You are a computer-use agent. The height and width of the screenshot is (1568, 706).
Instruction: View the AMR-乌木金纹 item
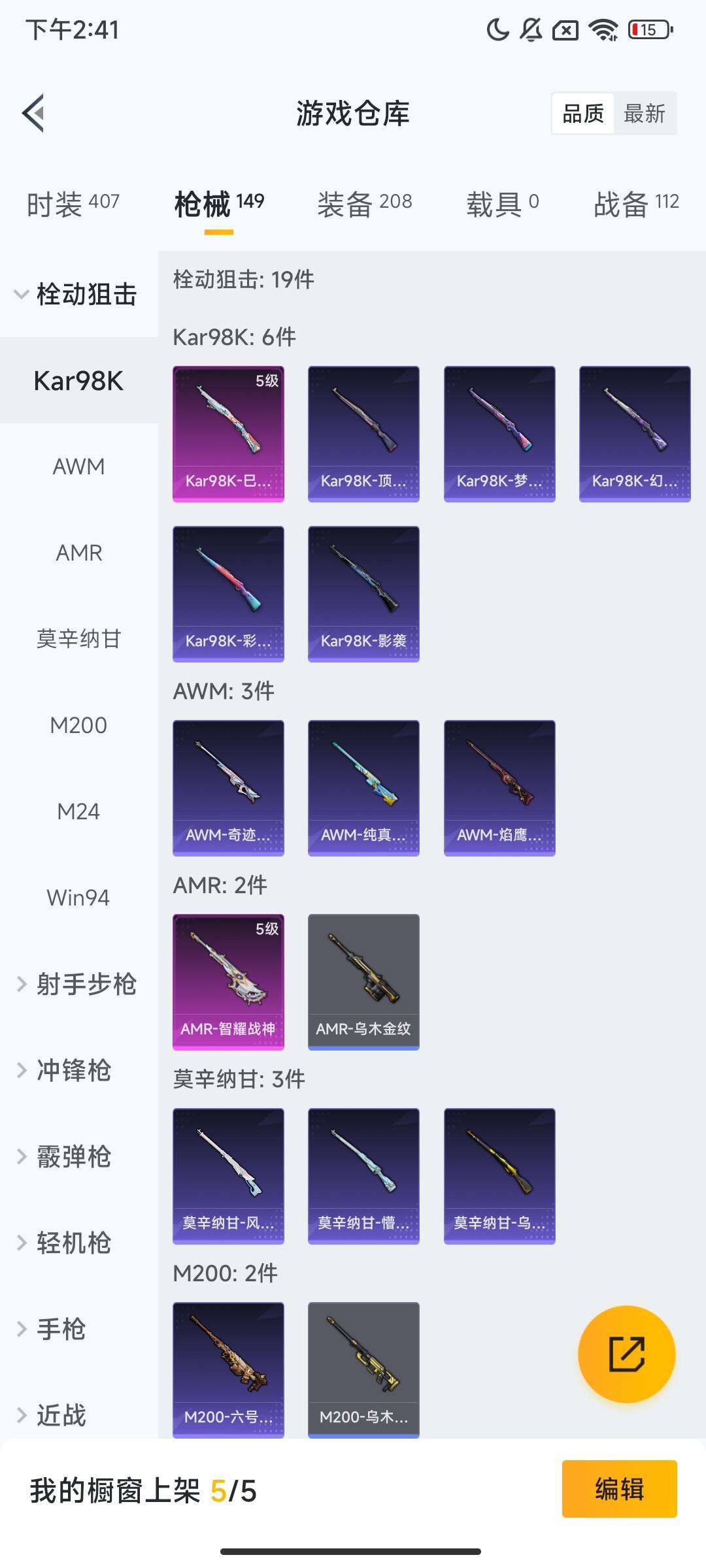coord(363,981)
